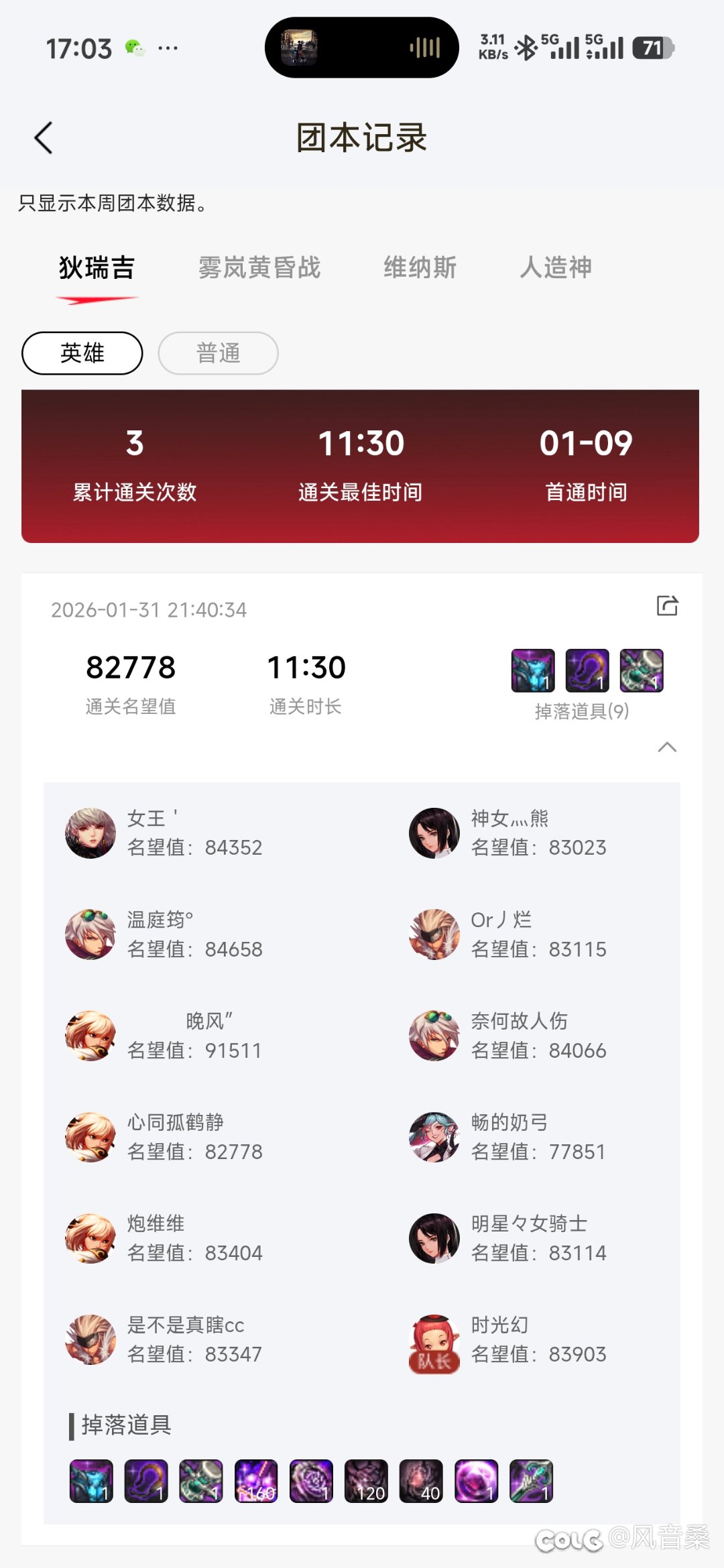Select the 狄瑞吉 tab
The width and height of the screenshot is (724, 1568).
97,267
